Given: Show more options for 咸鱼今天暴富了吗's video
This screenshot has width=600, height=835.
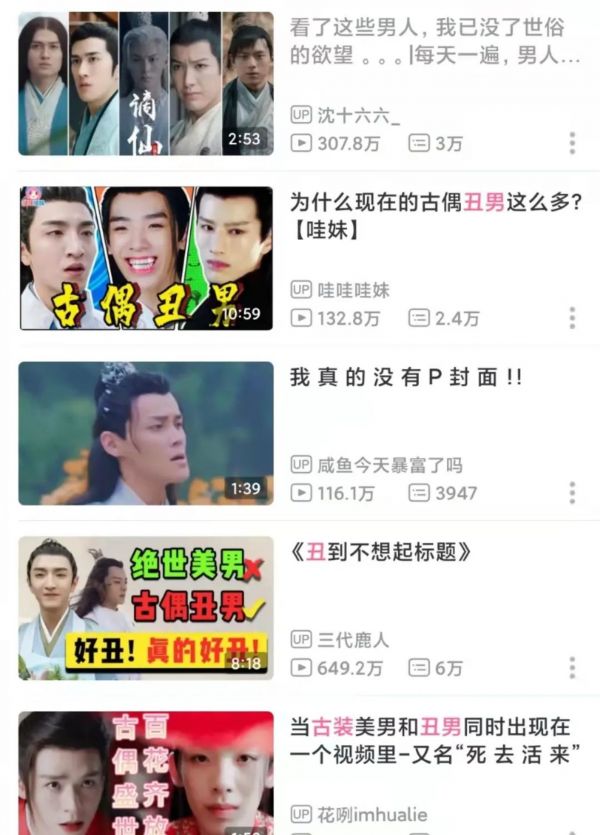Looking at the screenshot, I should (x=572, y=493).
